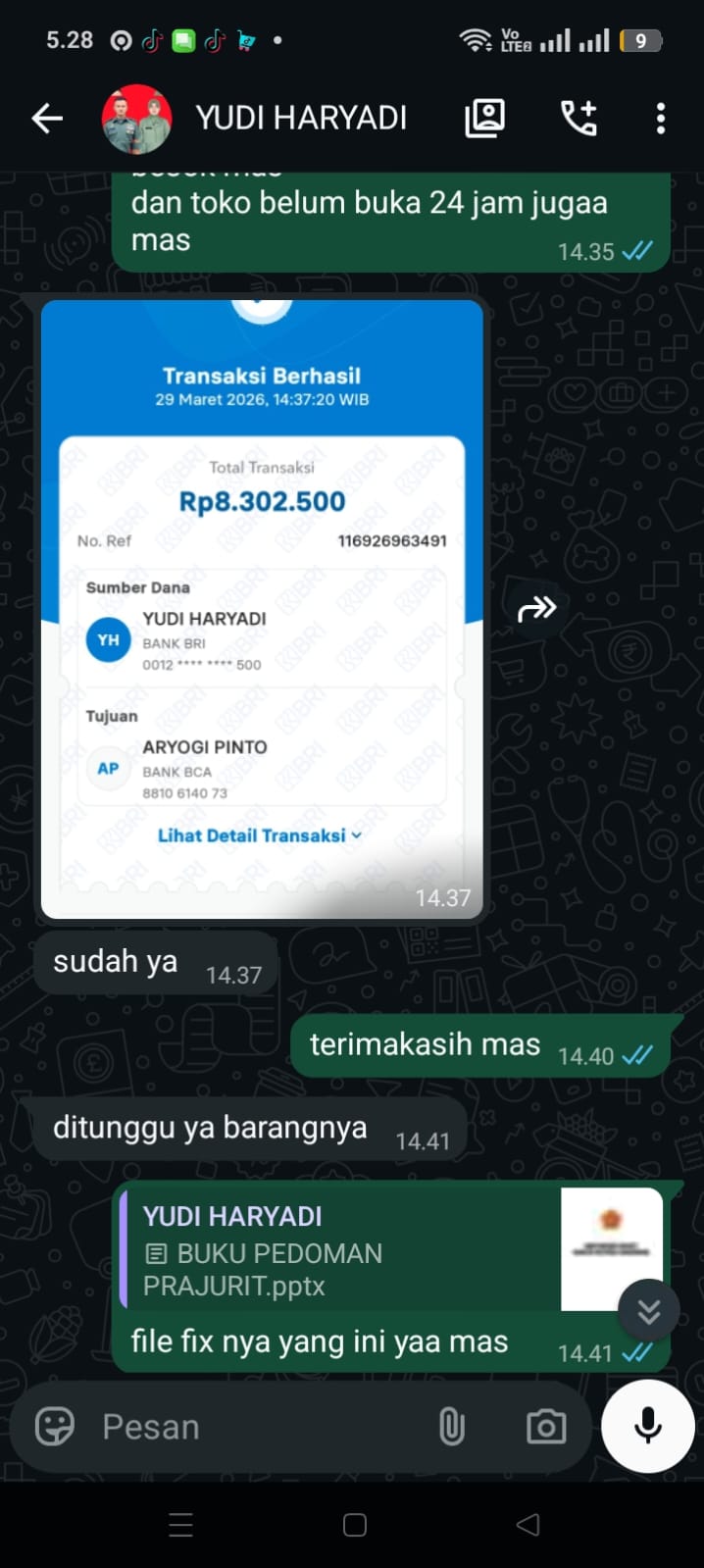Start a call with YUDI HARYADI
Viewport: 704px width, 1568px height.
click(578, 119)
